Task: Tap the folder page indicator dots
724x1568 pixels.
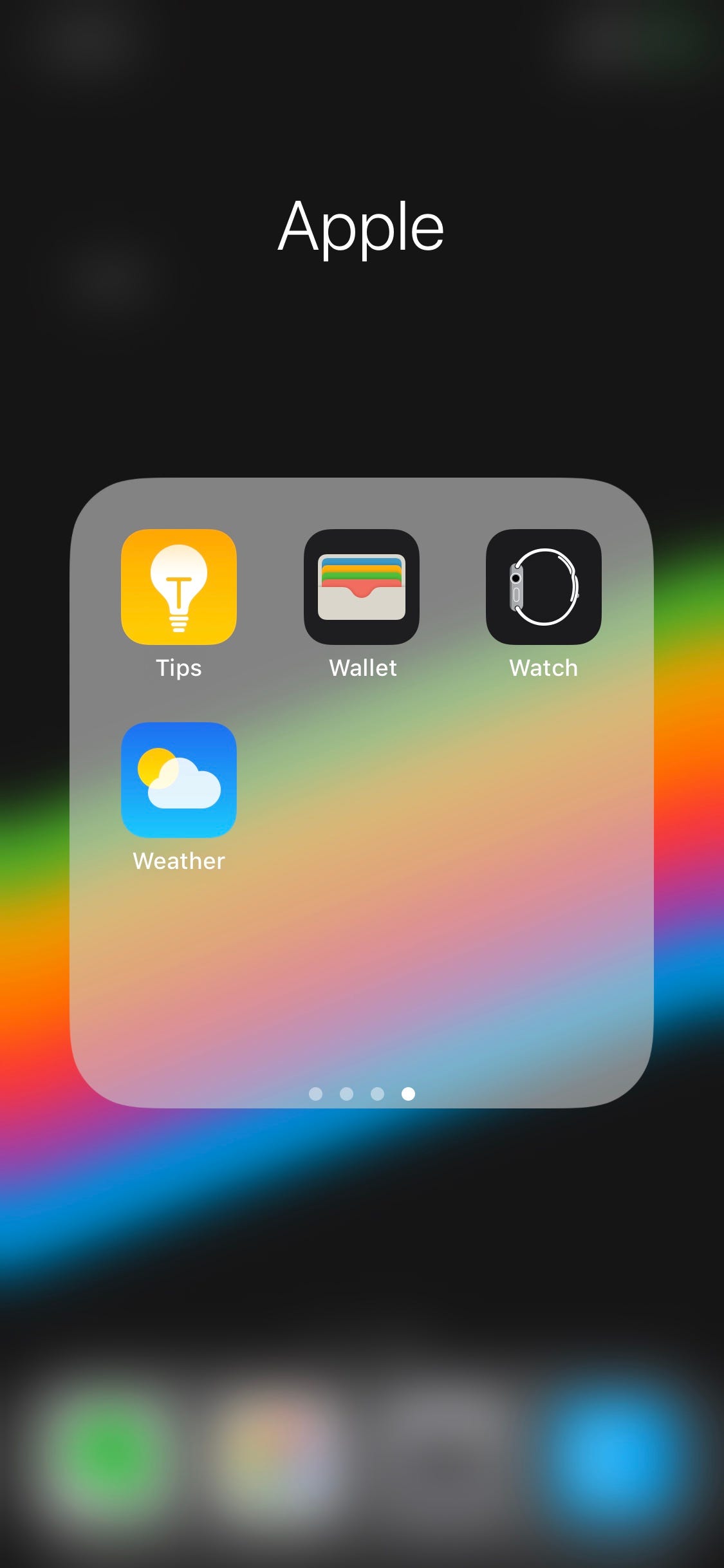Action: [362, 1094]
